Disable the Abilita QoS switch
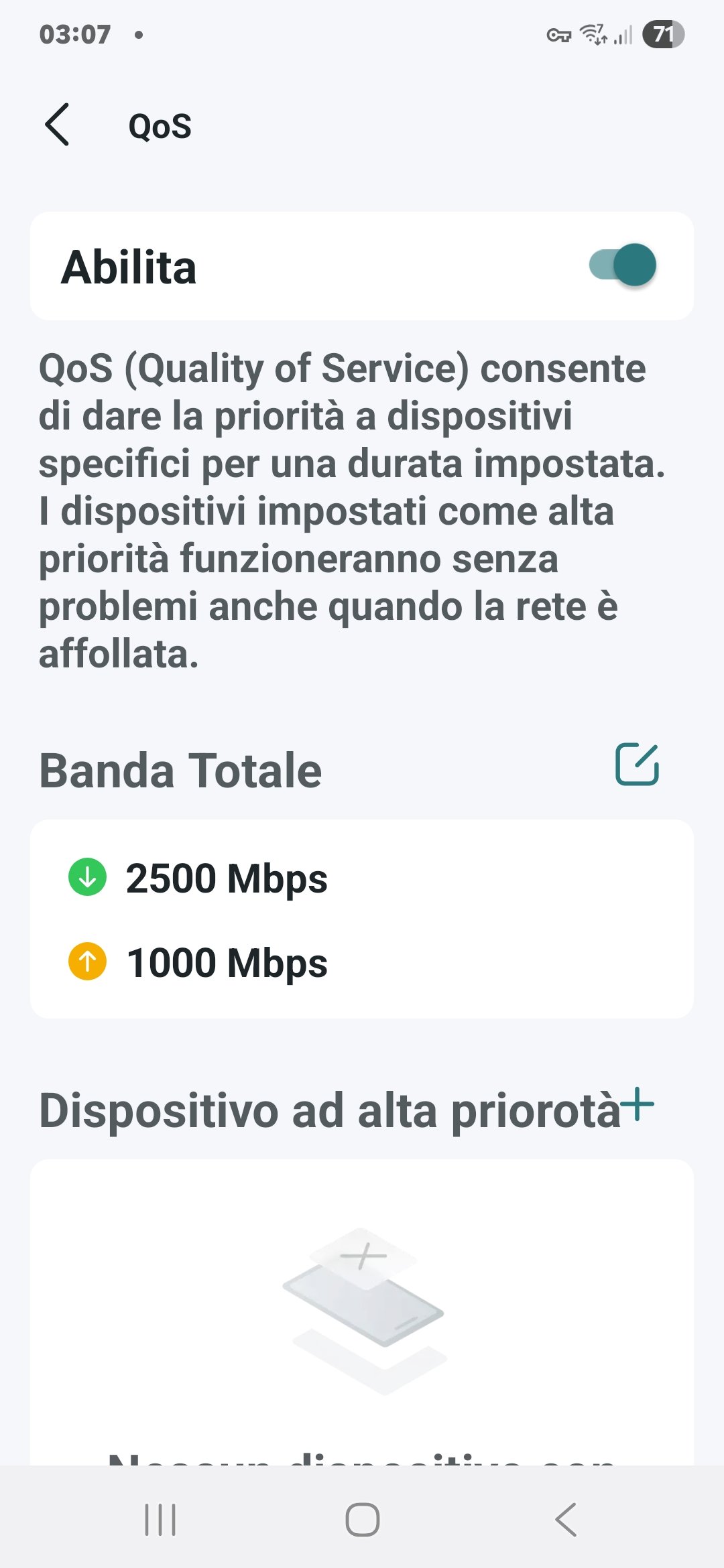724x1568 pixels. pyautogui.click(x=622, y=265)
